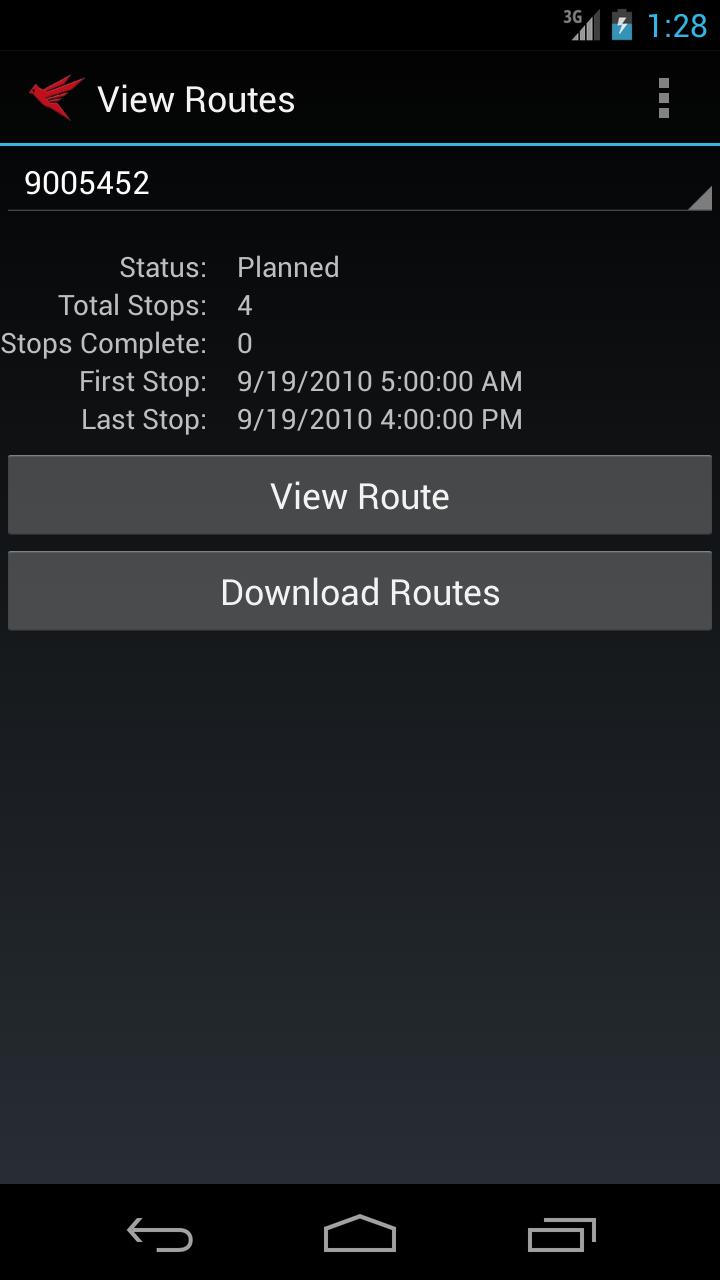Go back with the system back button
Viewport: 720px width, 1280px height.
point(160,1235)
